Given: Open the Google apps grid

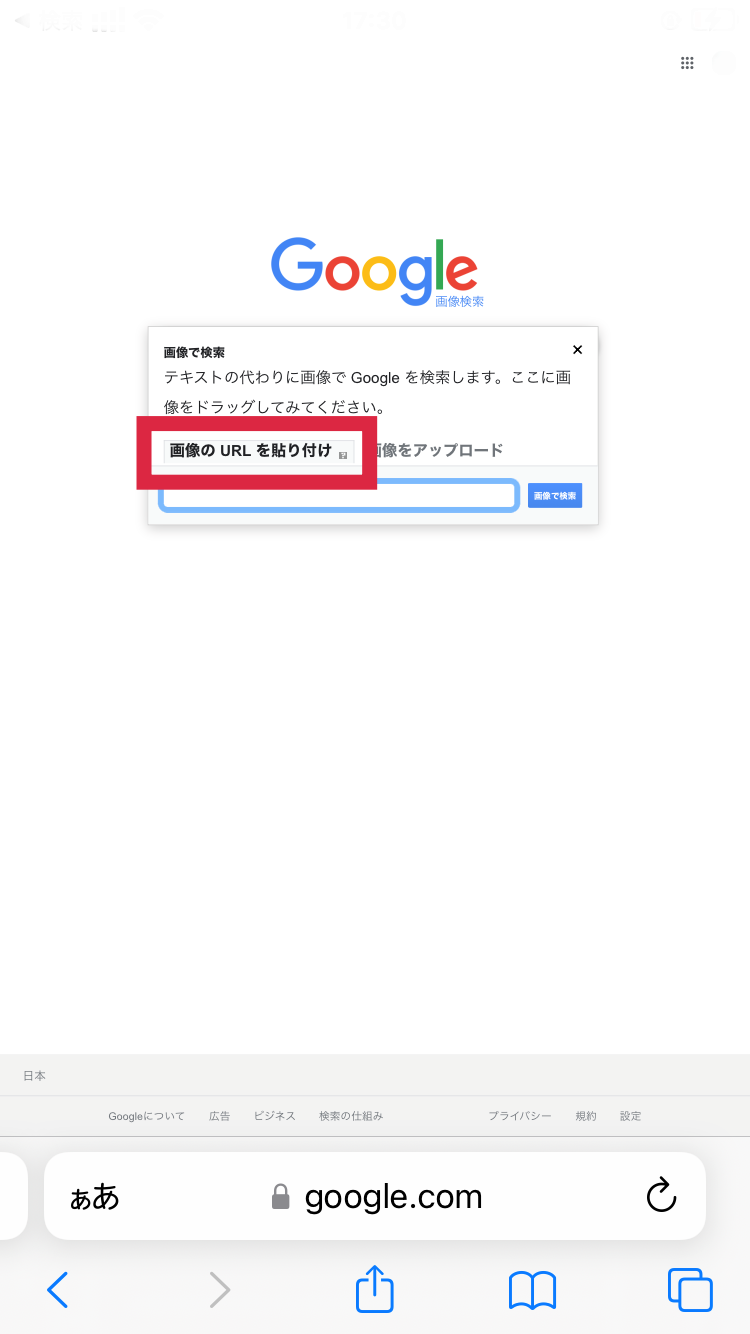Looking at the screenshot, I should click(687, 63).
